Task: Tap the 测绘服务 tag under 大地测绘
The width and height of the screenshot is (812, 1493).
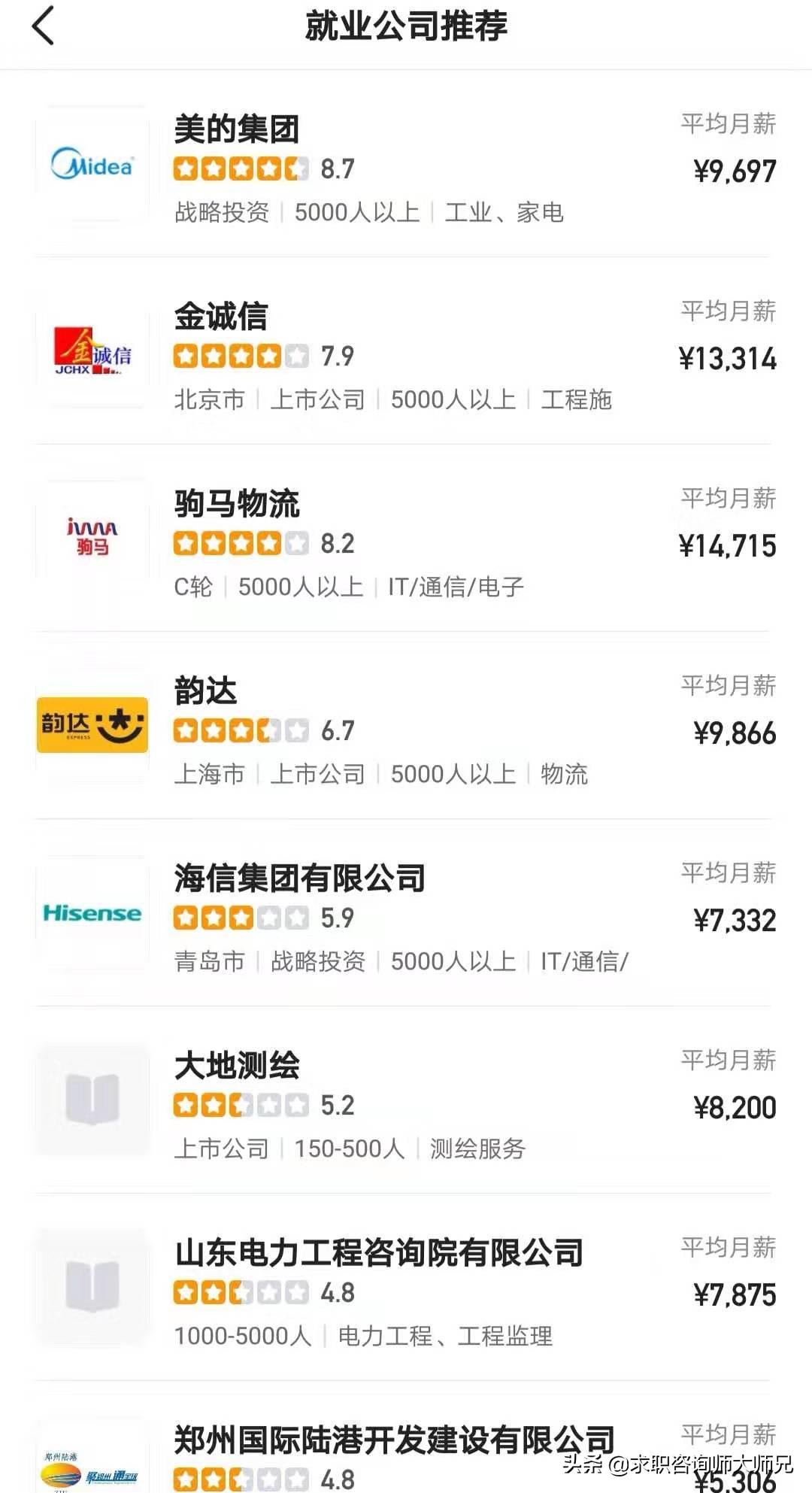Action: click(479, 1149)
